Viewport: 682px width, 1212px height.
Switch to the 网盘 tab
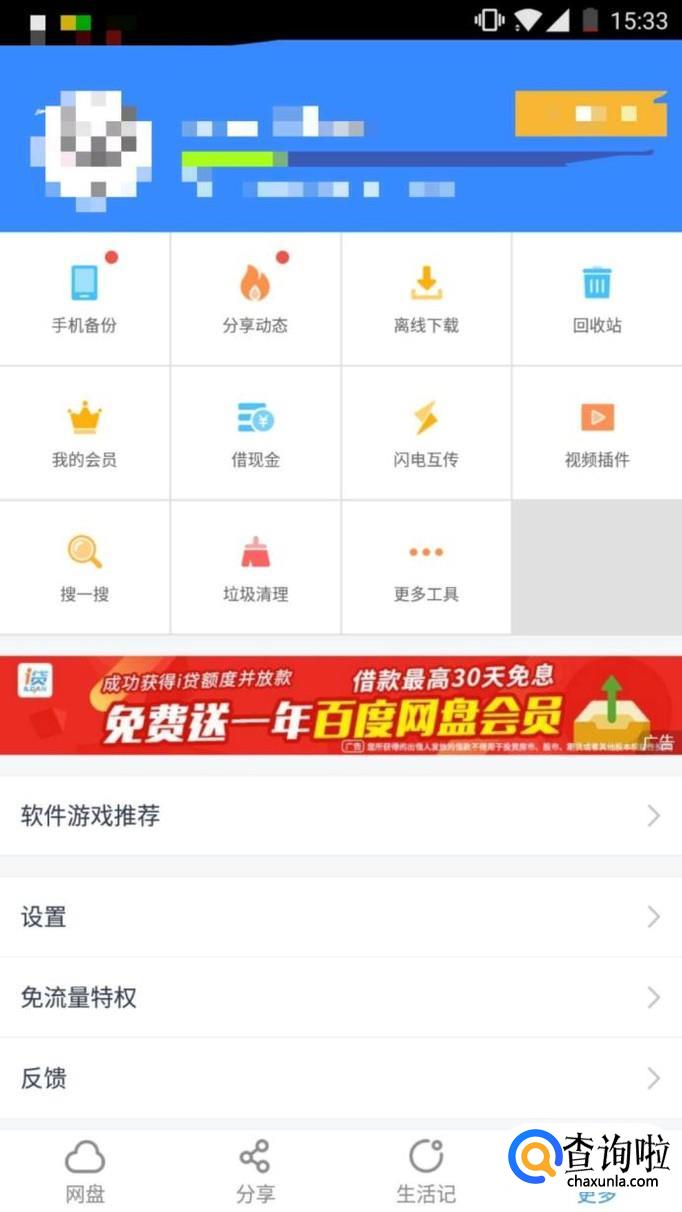click(85, 1171)
